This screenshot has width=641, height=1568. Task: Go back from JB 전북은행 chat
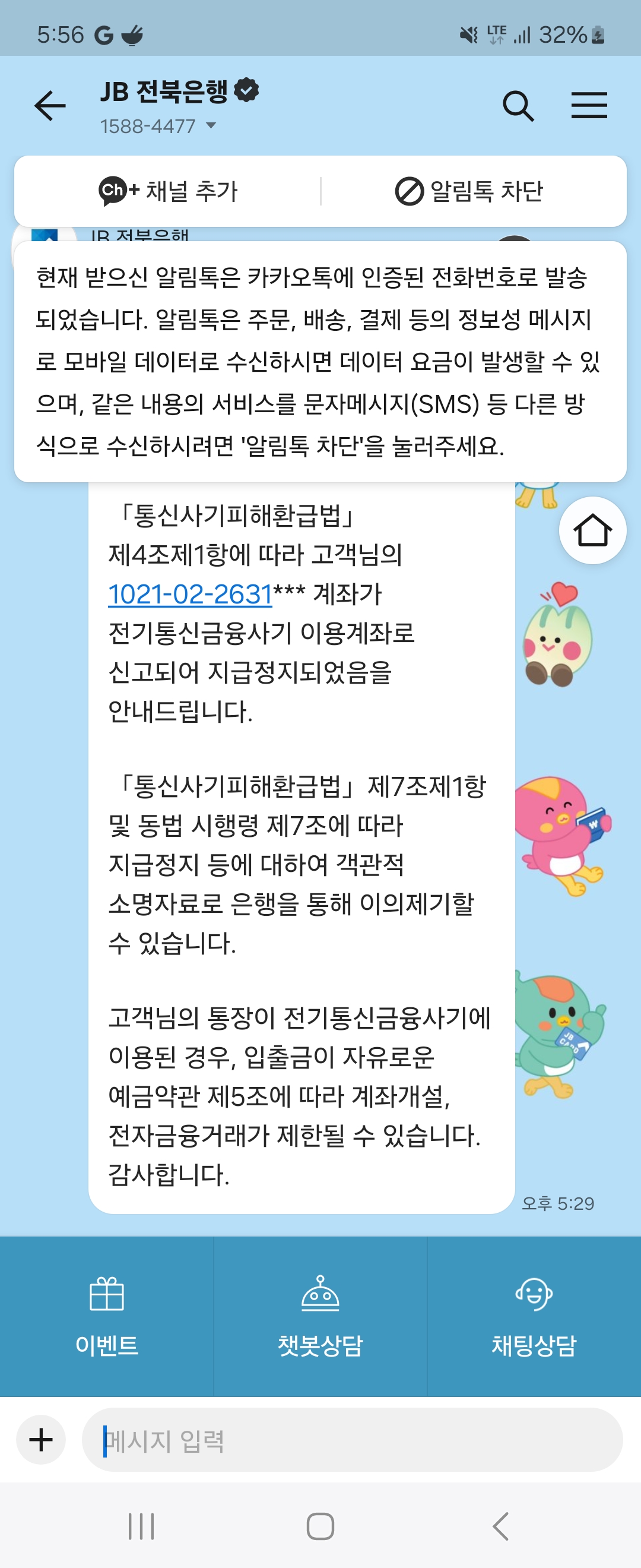click(x=50, y=106)
